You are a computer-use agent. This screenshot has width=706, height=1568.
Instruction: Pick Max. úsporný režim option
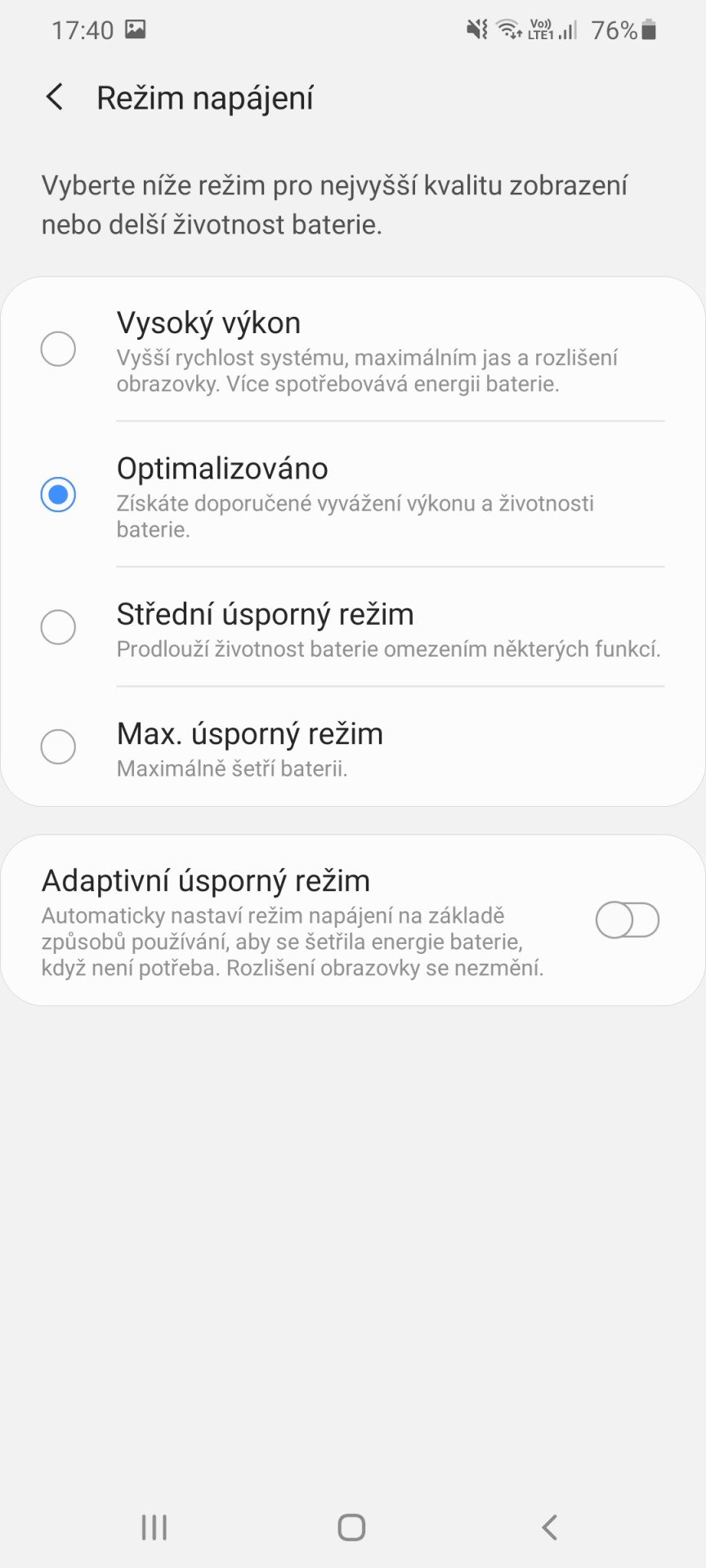click(353, 746)
